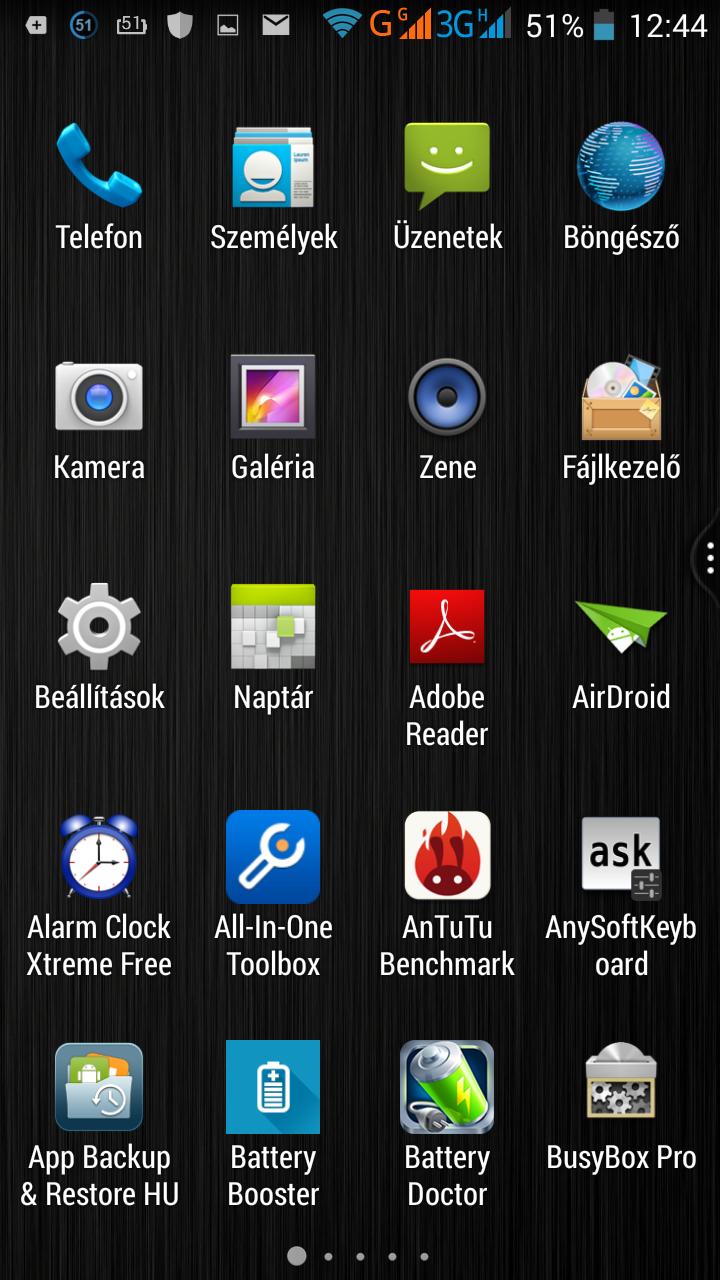Open Üzenetek messaging app

tap(447, 167)
